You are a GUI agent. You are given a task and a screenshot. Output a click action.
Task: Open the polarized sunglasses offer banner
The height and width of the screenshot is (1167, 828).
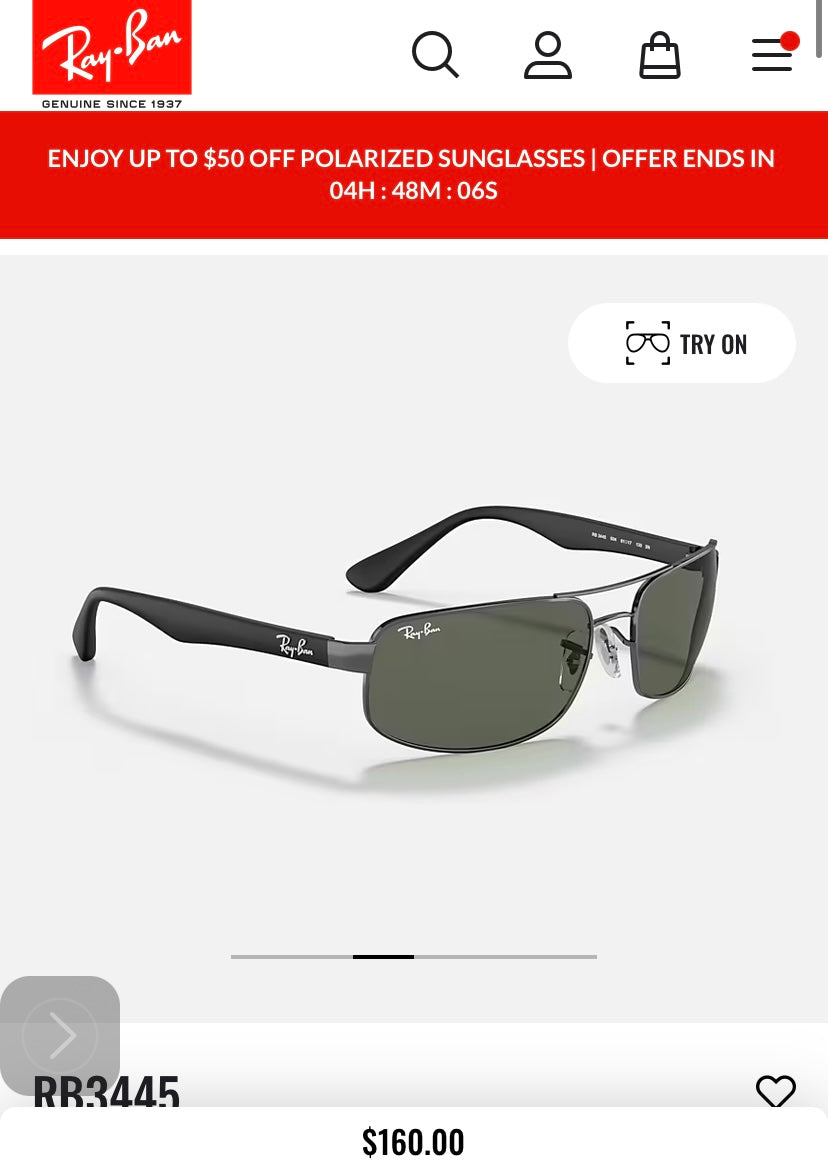pyautogui.click(x=413, y=174)
